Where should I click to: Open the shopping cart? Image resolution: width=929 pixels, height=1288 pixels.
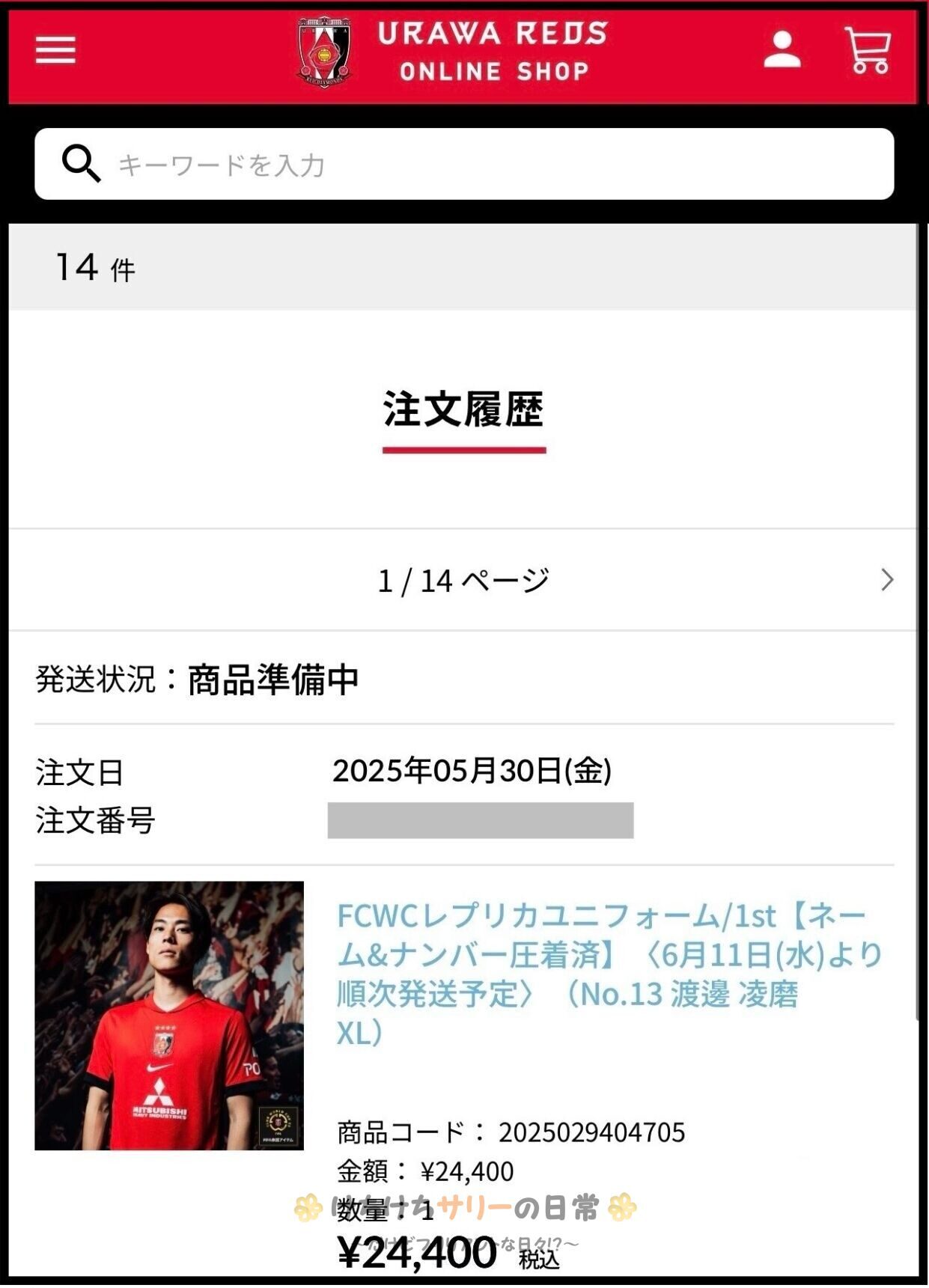(x=868, y=50)
